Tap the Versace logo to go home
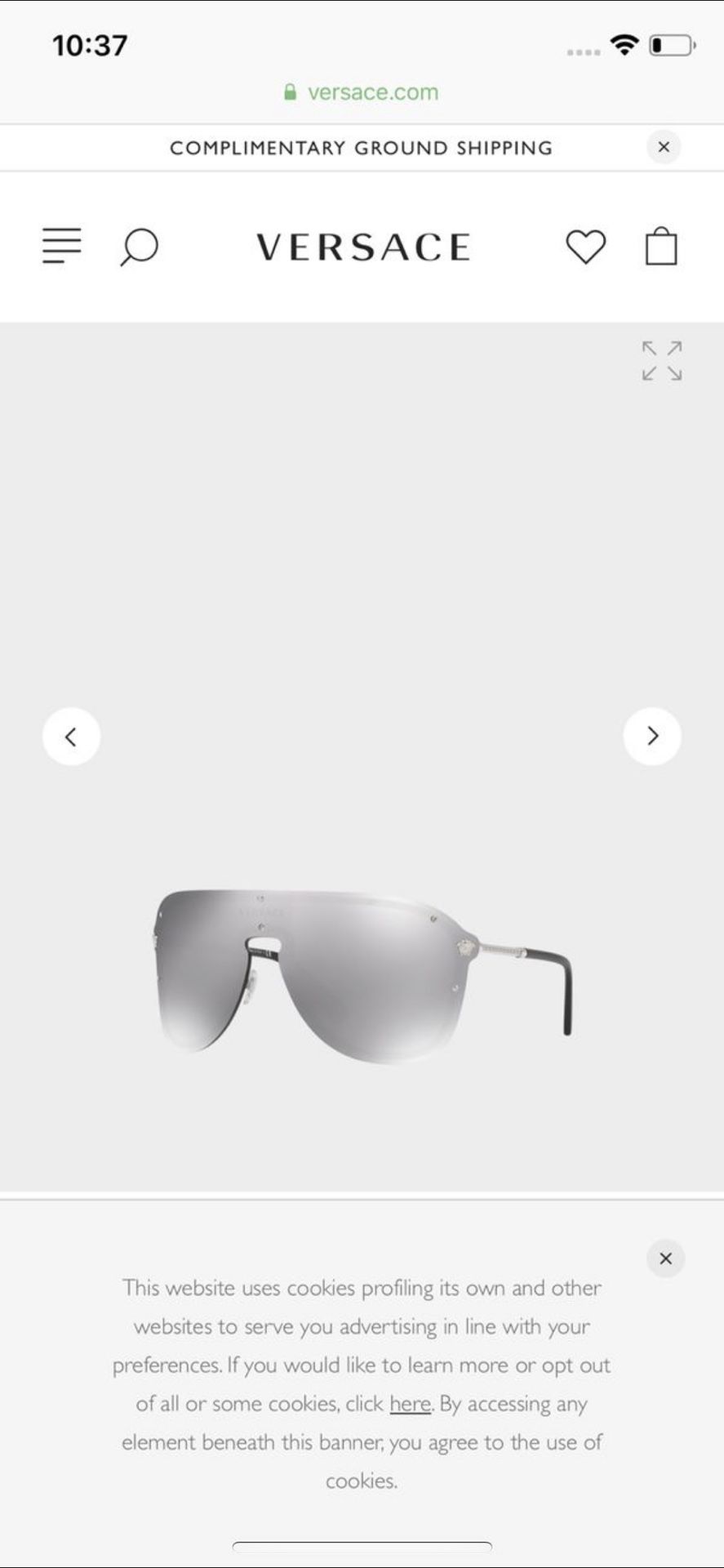724x1568 pixels. (x=363, y=247)
